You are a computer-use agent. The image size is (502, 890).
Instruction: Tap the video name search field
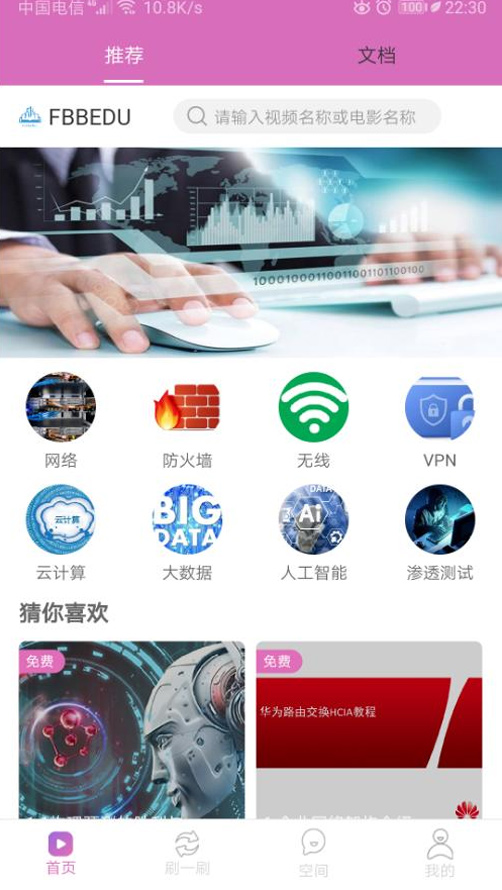click(307, 117)
